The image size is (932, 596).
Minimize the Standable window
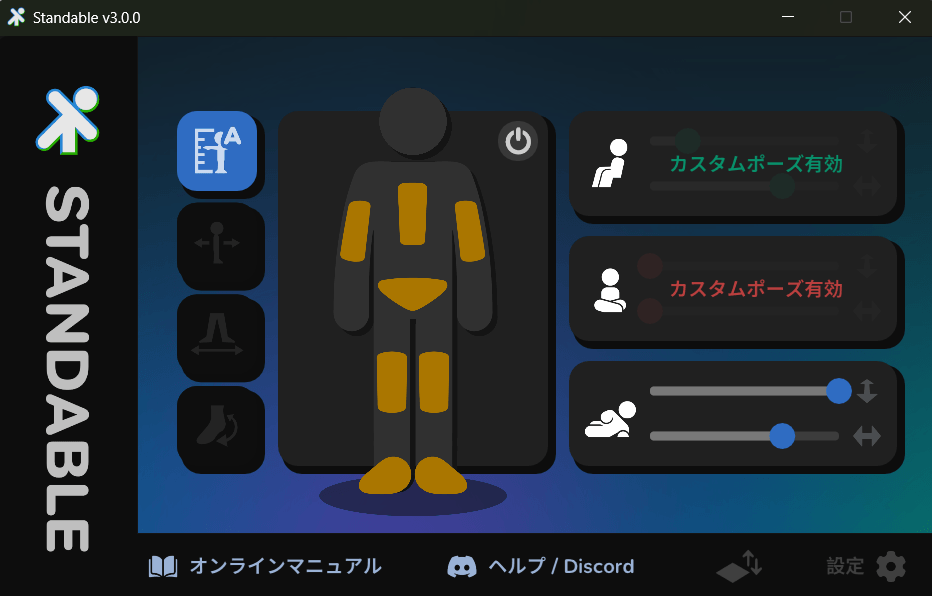click(790, 17)
